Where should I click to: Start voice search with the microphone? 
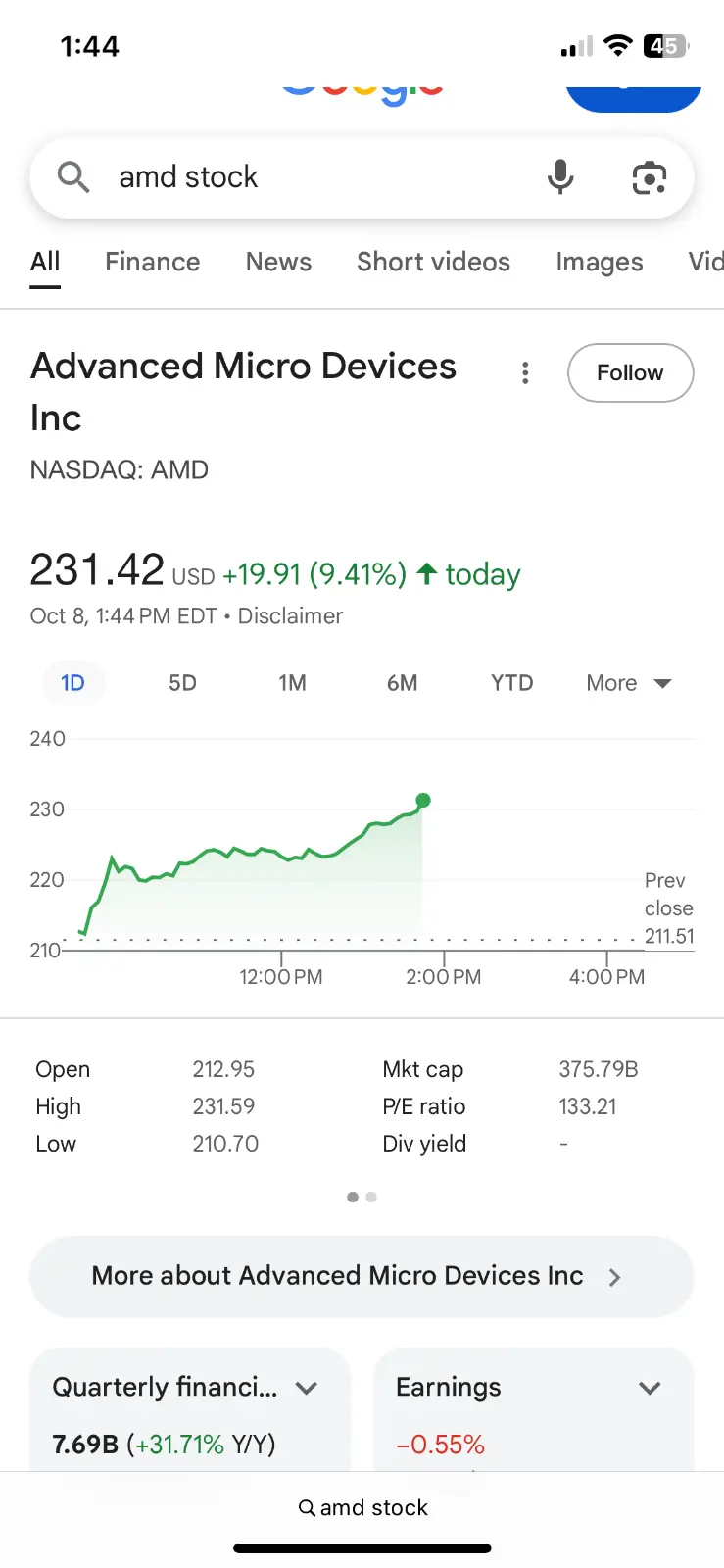click(x=560, y=177)
